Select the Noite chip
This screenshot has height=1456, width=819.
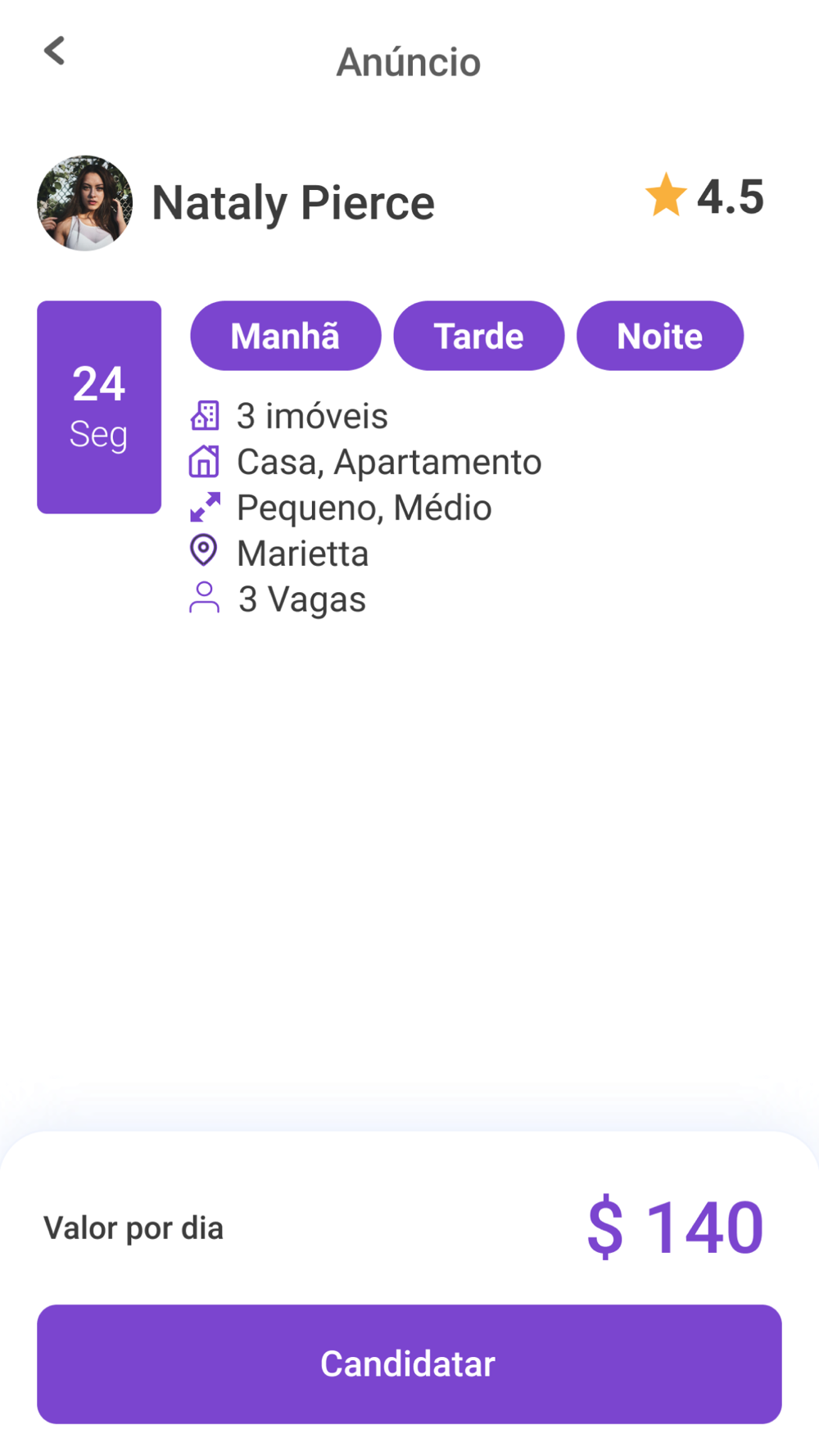pos(660,336)
